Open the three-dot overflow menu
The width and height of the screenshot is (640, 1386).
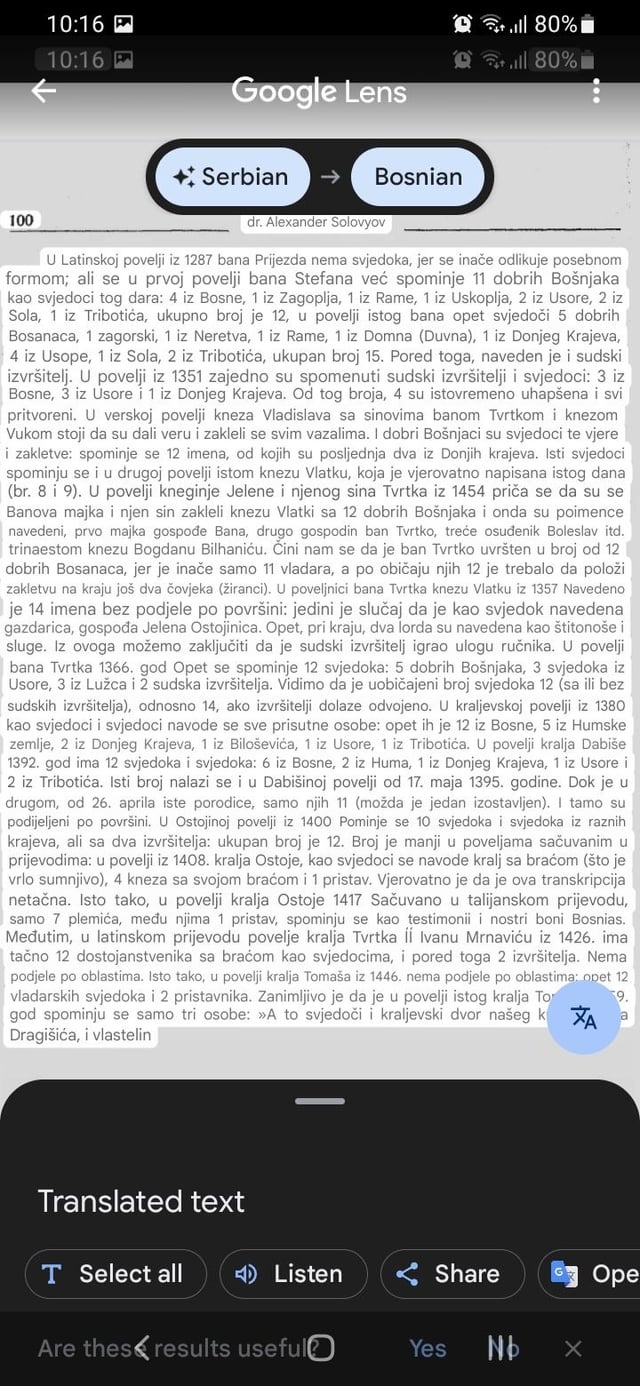pos(596,91)
